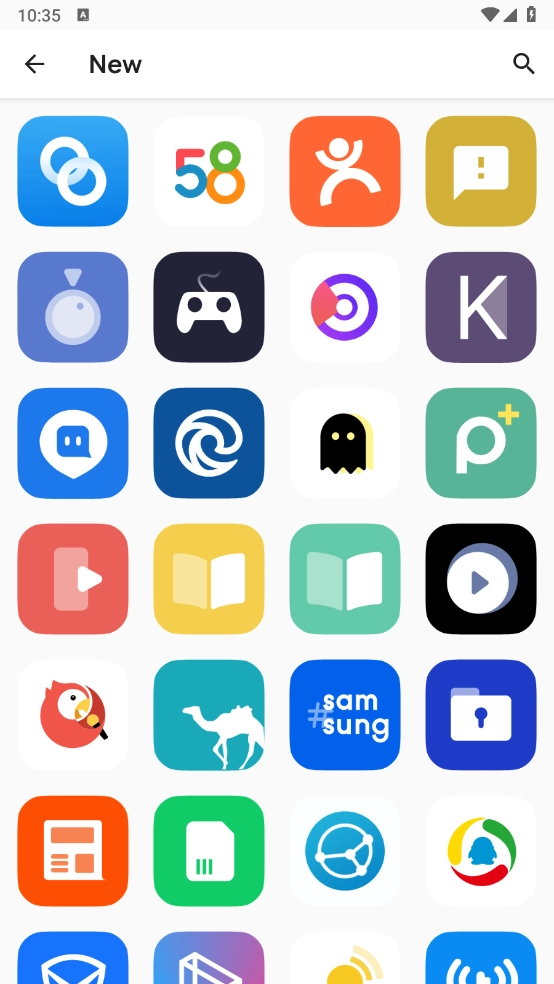This screenshot has width=554, height=984.
Task: Choose the green SIM card icon
Action: [209, 851]
